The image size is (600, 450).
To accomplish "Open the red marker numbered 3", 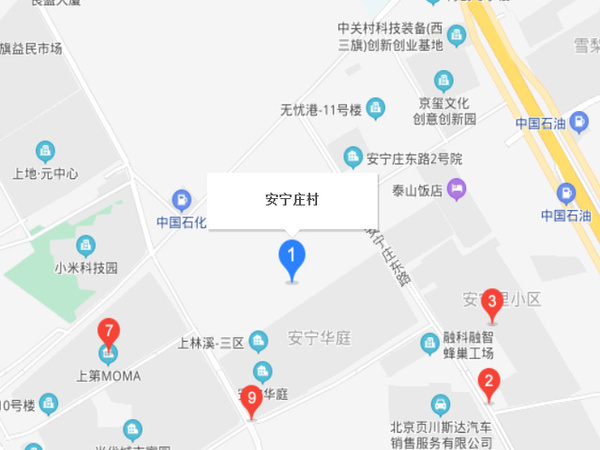I will tap(491, 302).
